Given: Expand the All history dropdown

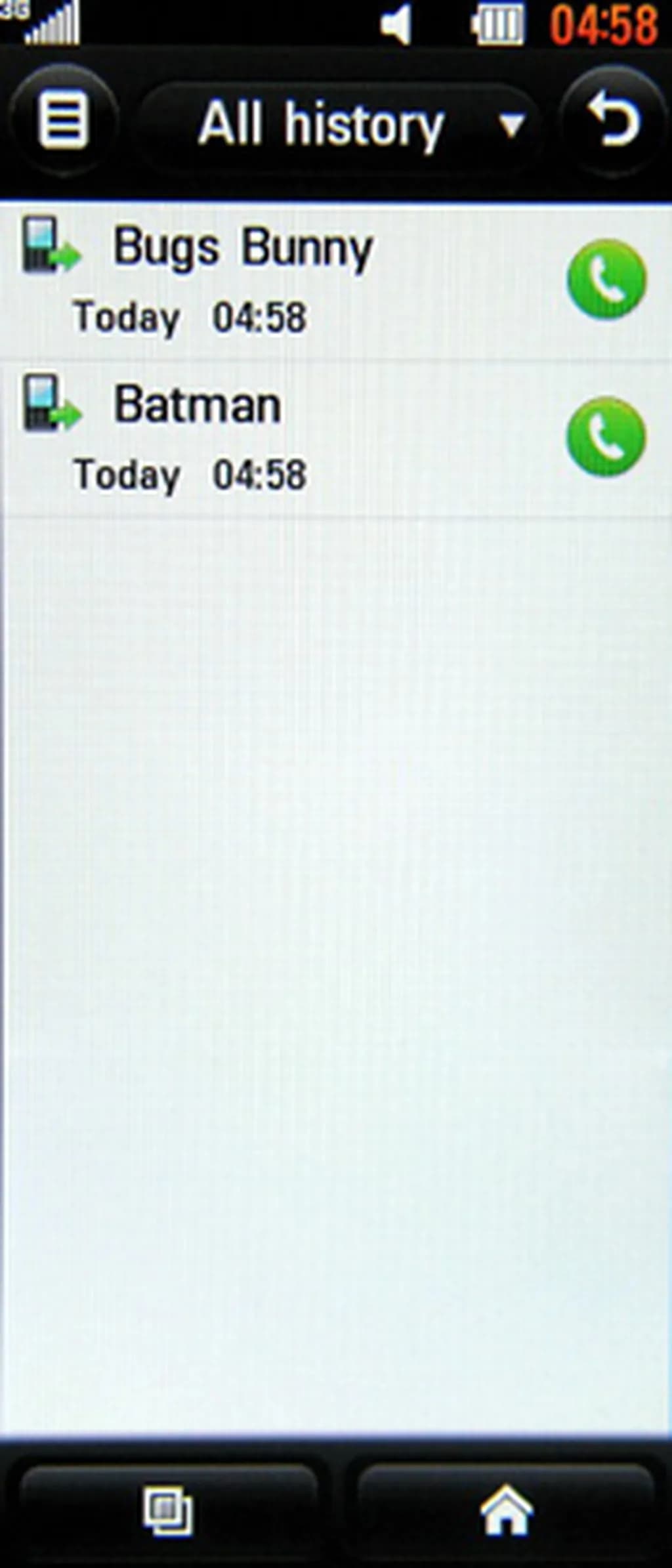Looking at the screenshot, I should 341,125.
